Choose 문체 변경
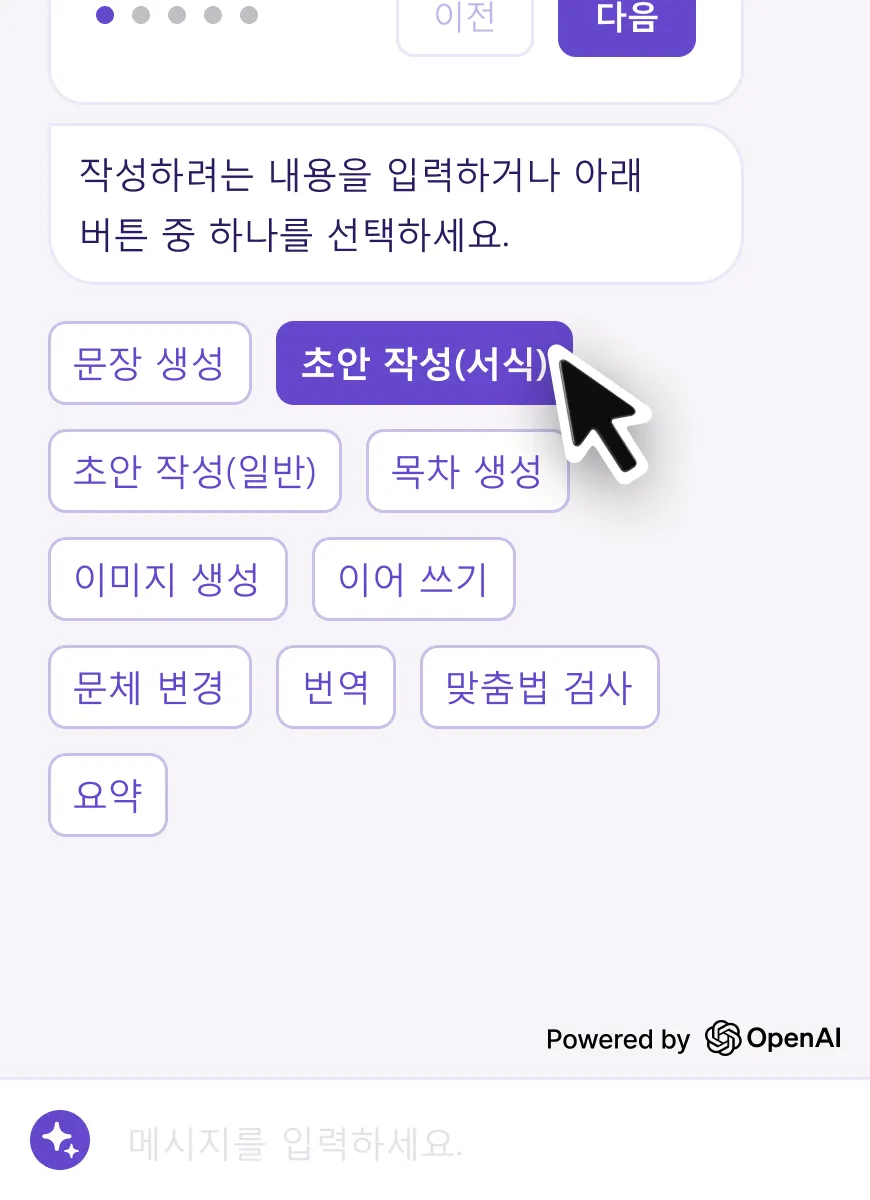This screenshot has width=870, height=1200. [x=149, y=687]
